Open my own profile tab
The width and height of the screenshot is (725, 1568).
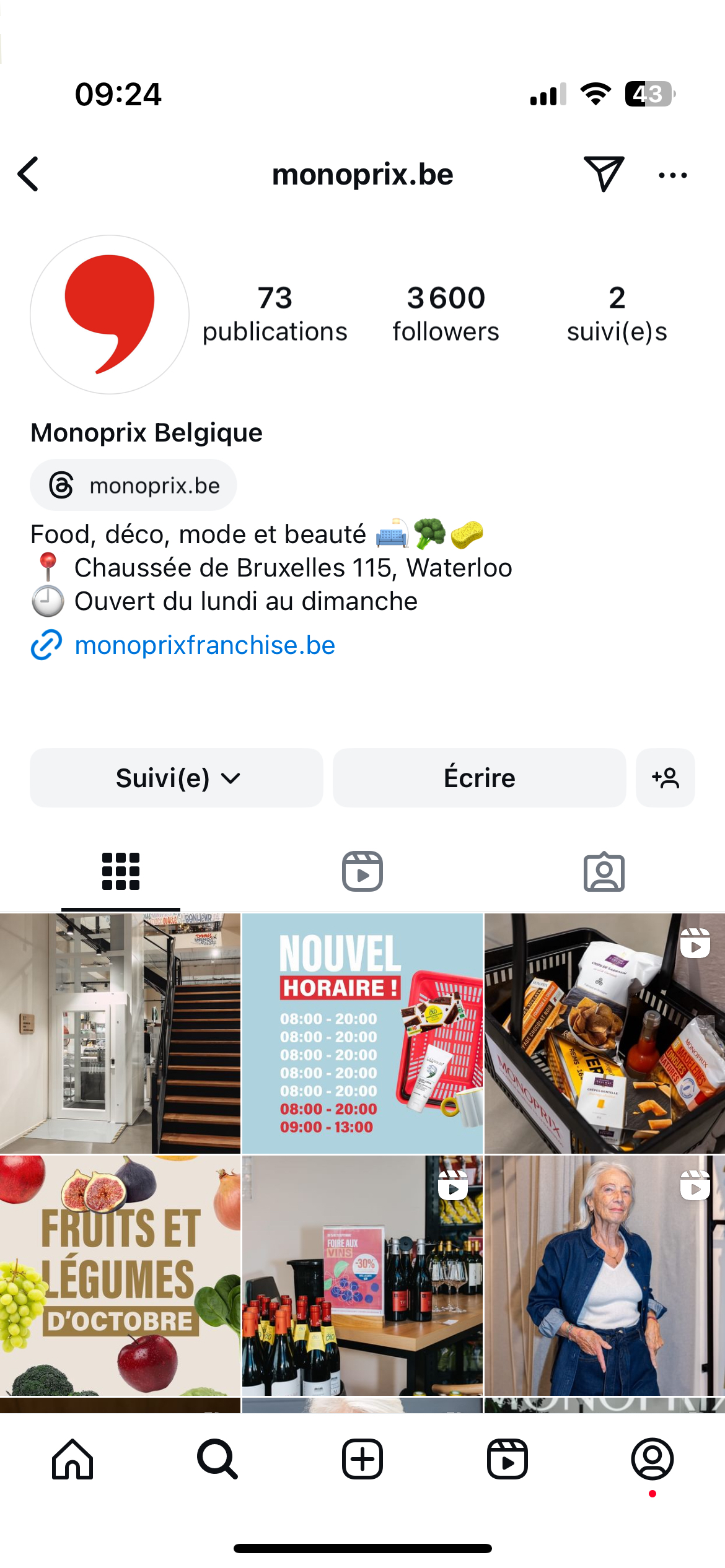pyautogui.click(x=652, y=1459)
